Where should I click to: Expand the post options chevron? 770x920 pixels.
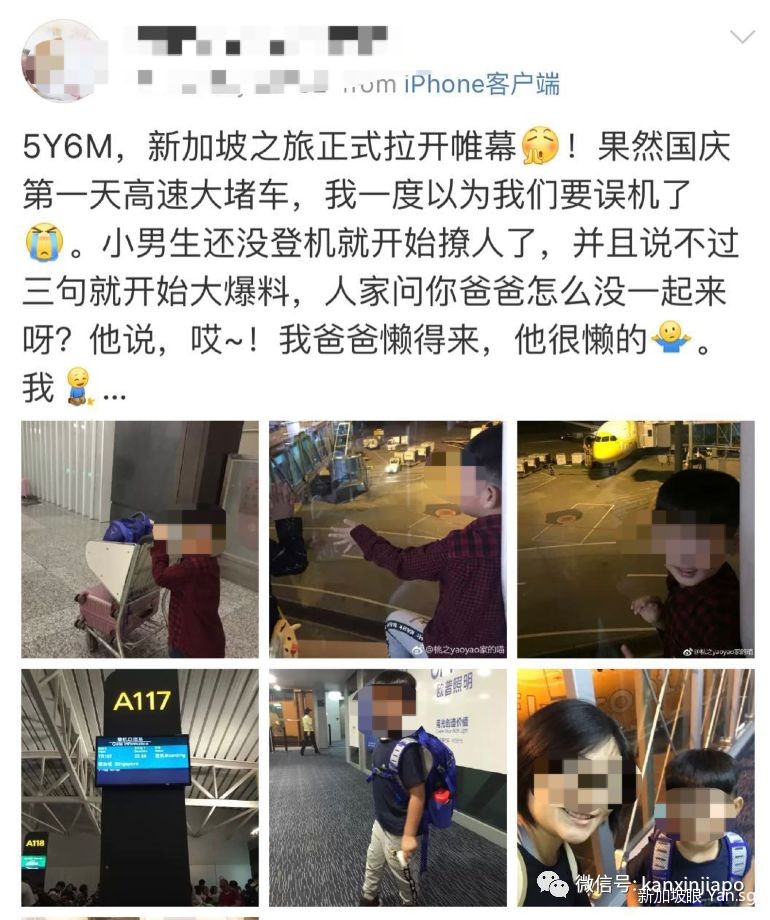(742, 38)
